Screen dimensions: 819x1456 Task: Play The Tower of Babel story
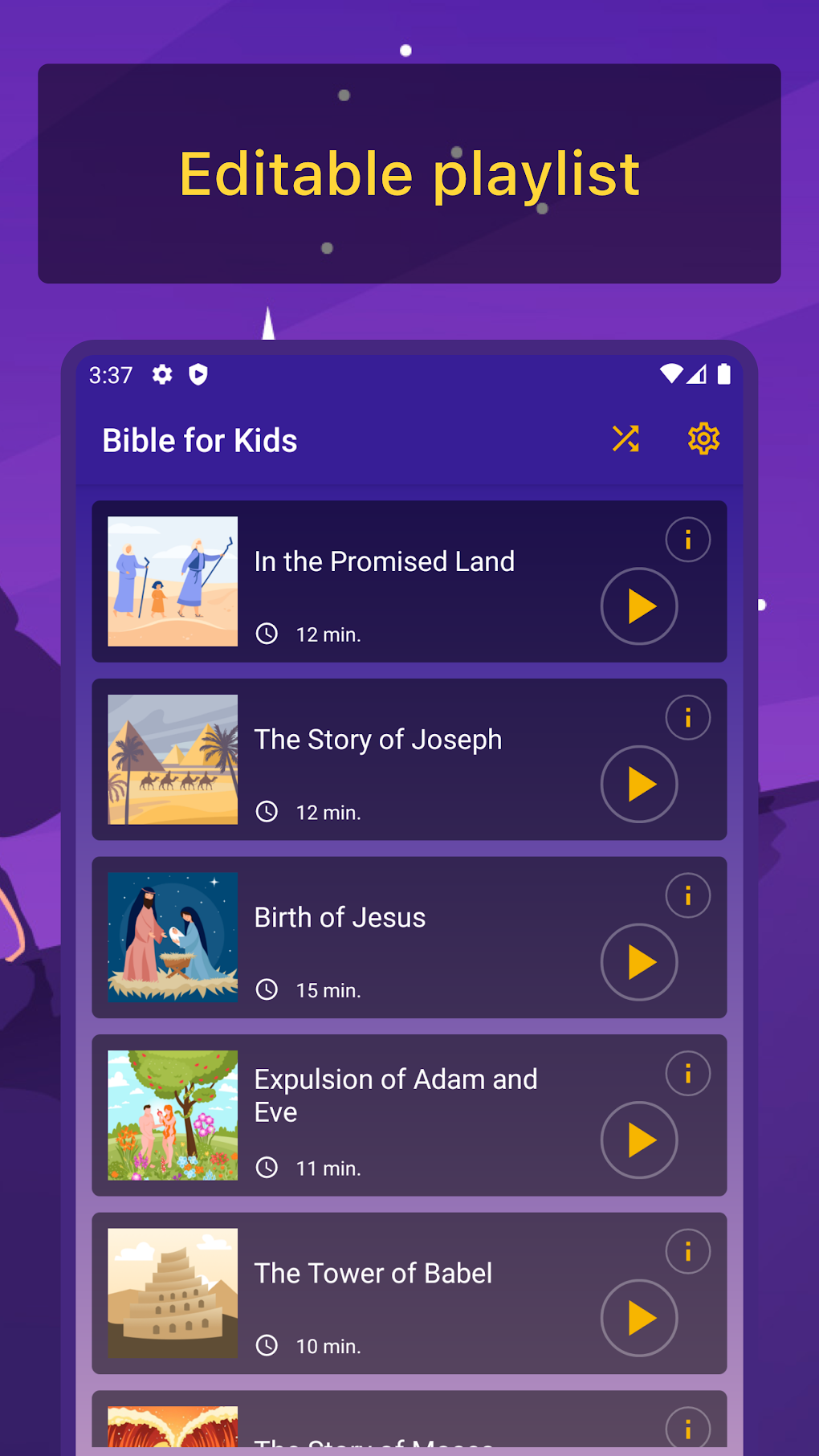638,1318
